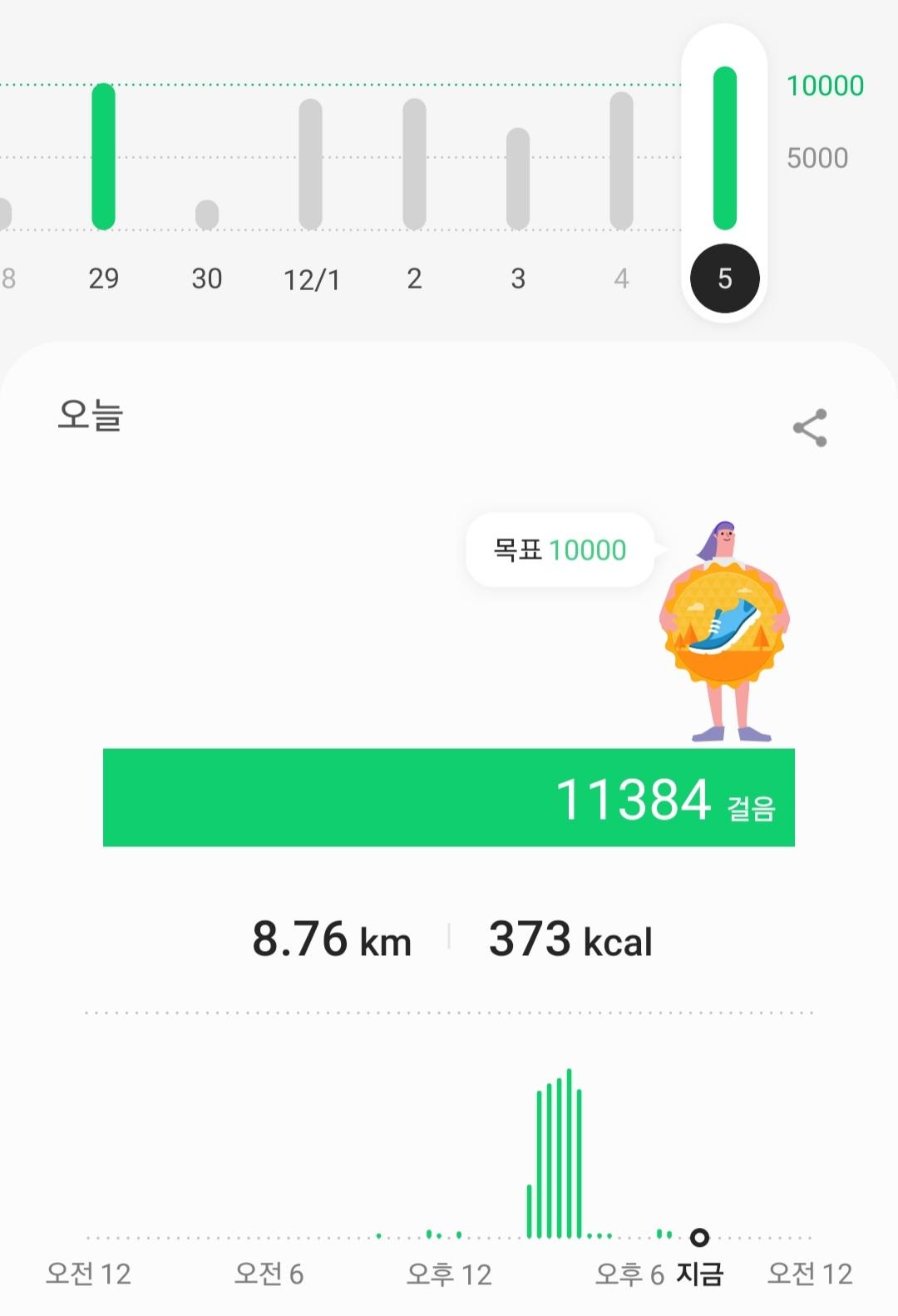
Task: Open step details for day 4
Action: click(621, 161)
